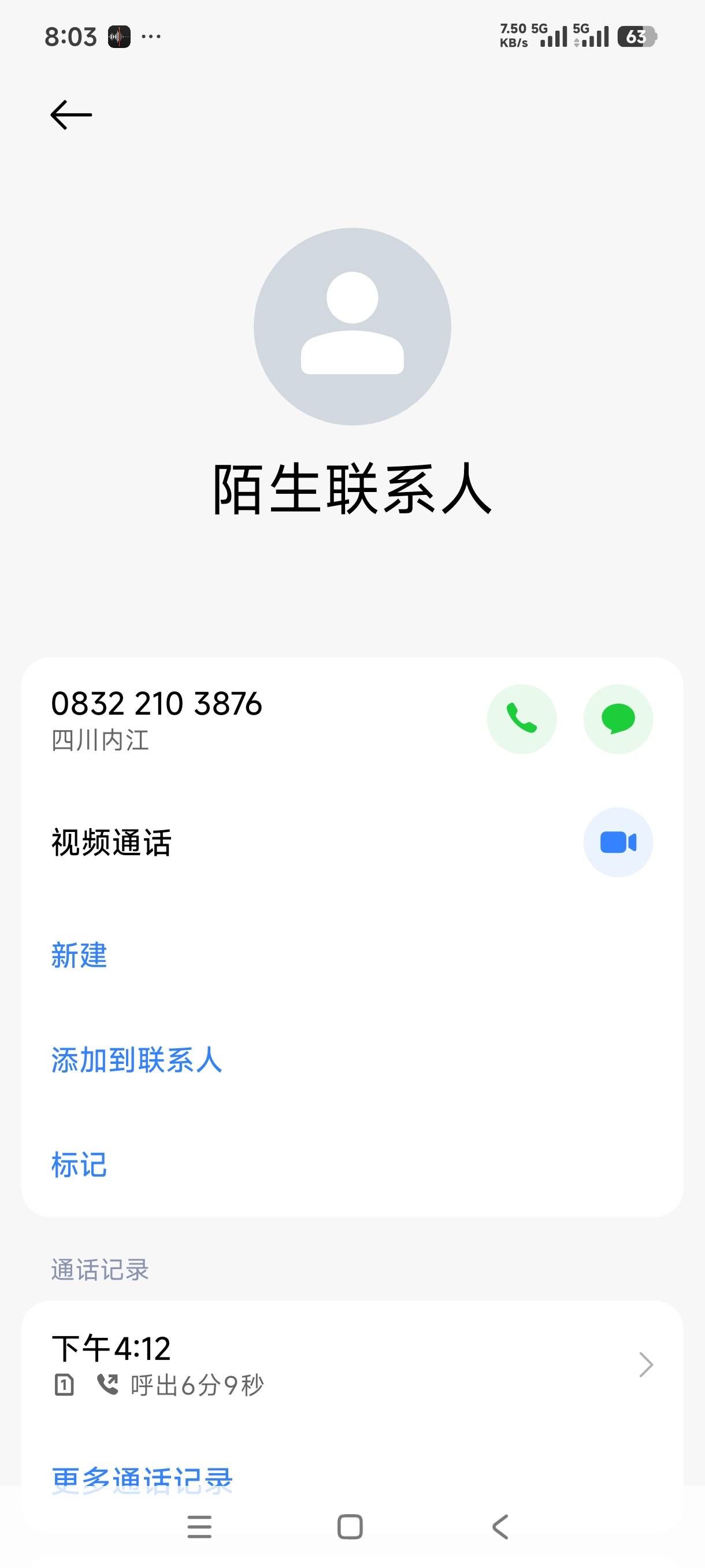The image size is (705, 1568).
Task: Tap 标记 to mark this number
Action: tap(79, 1165)
